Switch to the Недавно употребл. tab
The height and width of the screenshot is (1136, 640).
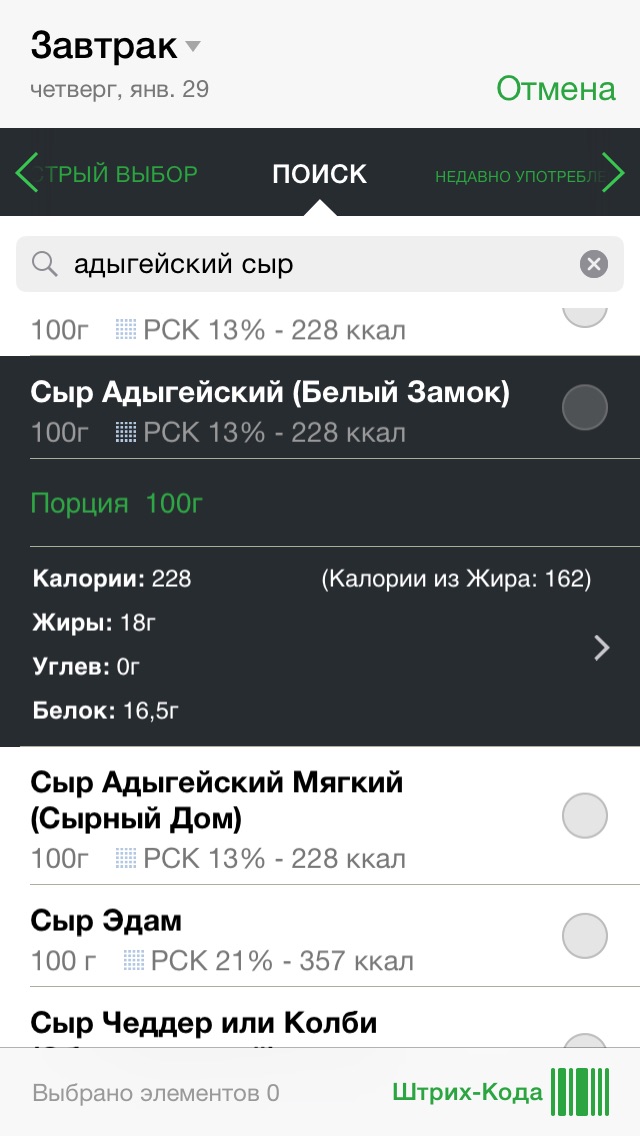[516, 177]
